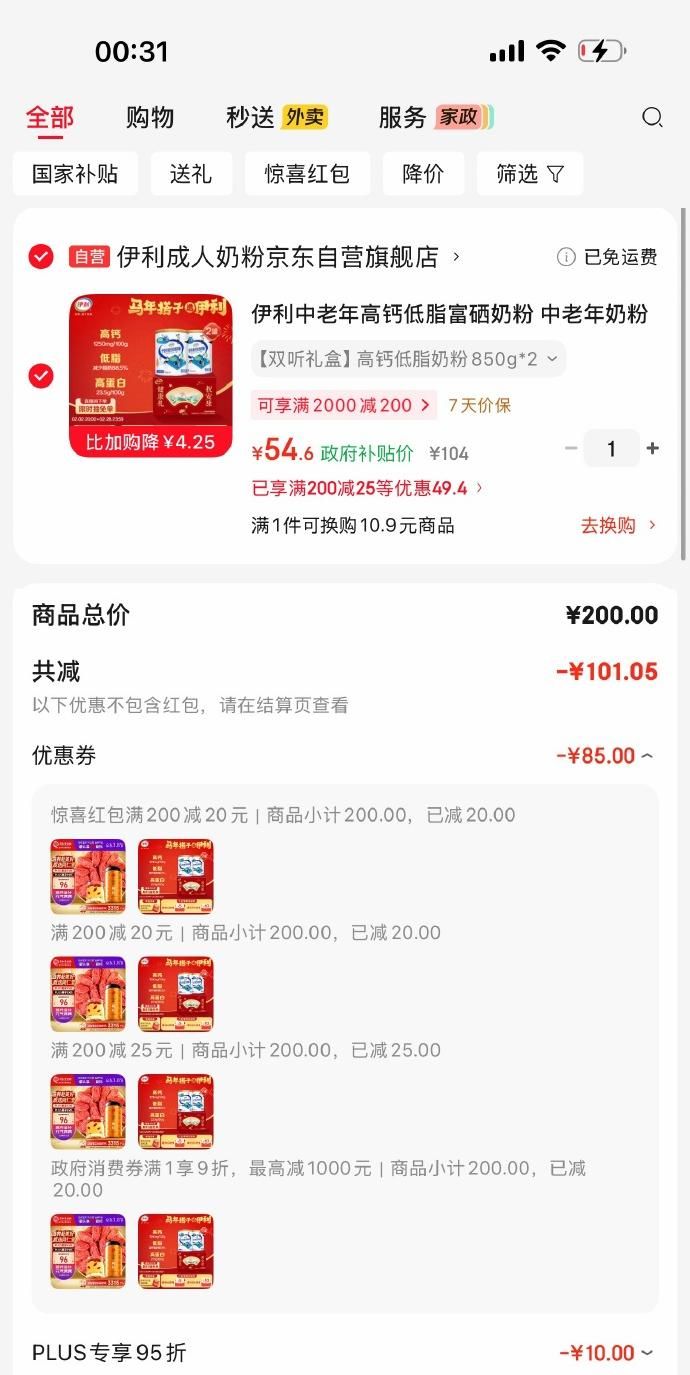The height and width of the screenshot is (1375, 690).
Task: Filter by 送礼 chip
Action: point(191,174)
